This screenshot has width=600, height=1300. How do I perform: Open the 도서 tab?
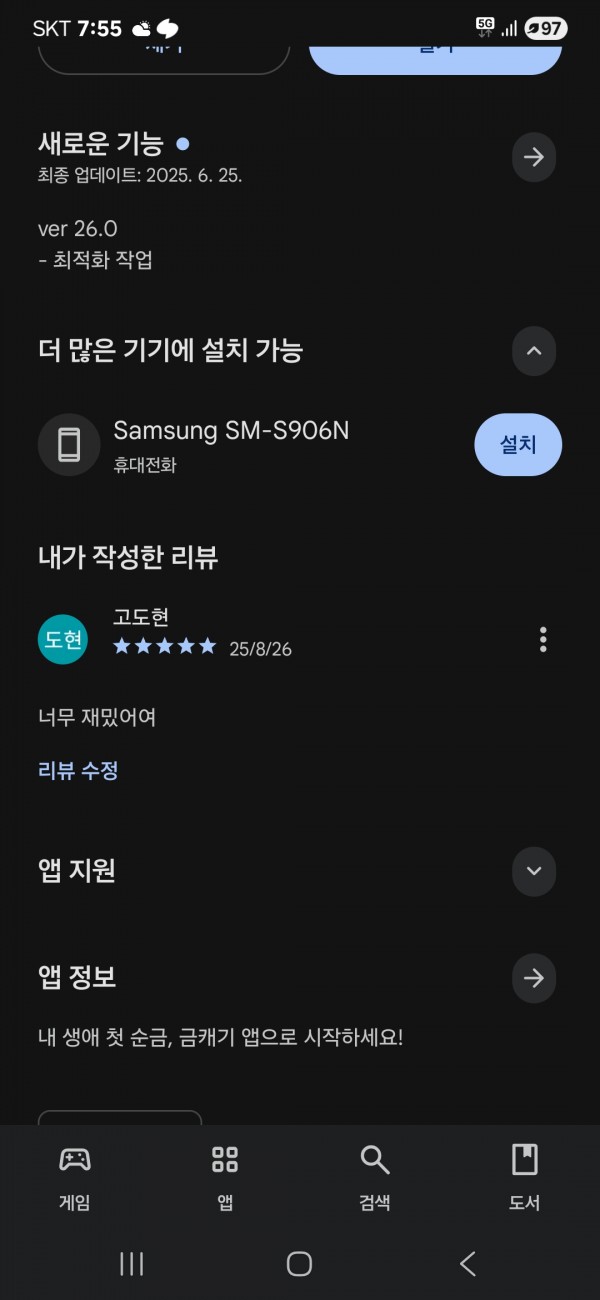525,1177
